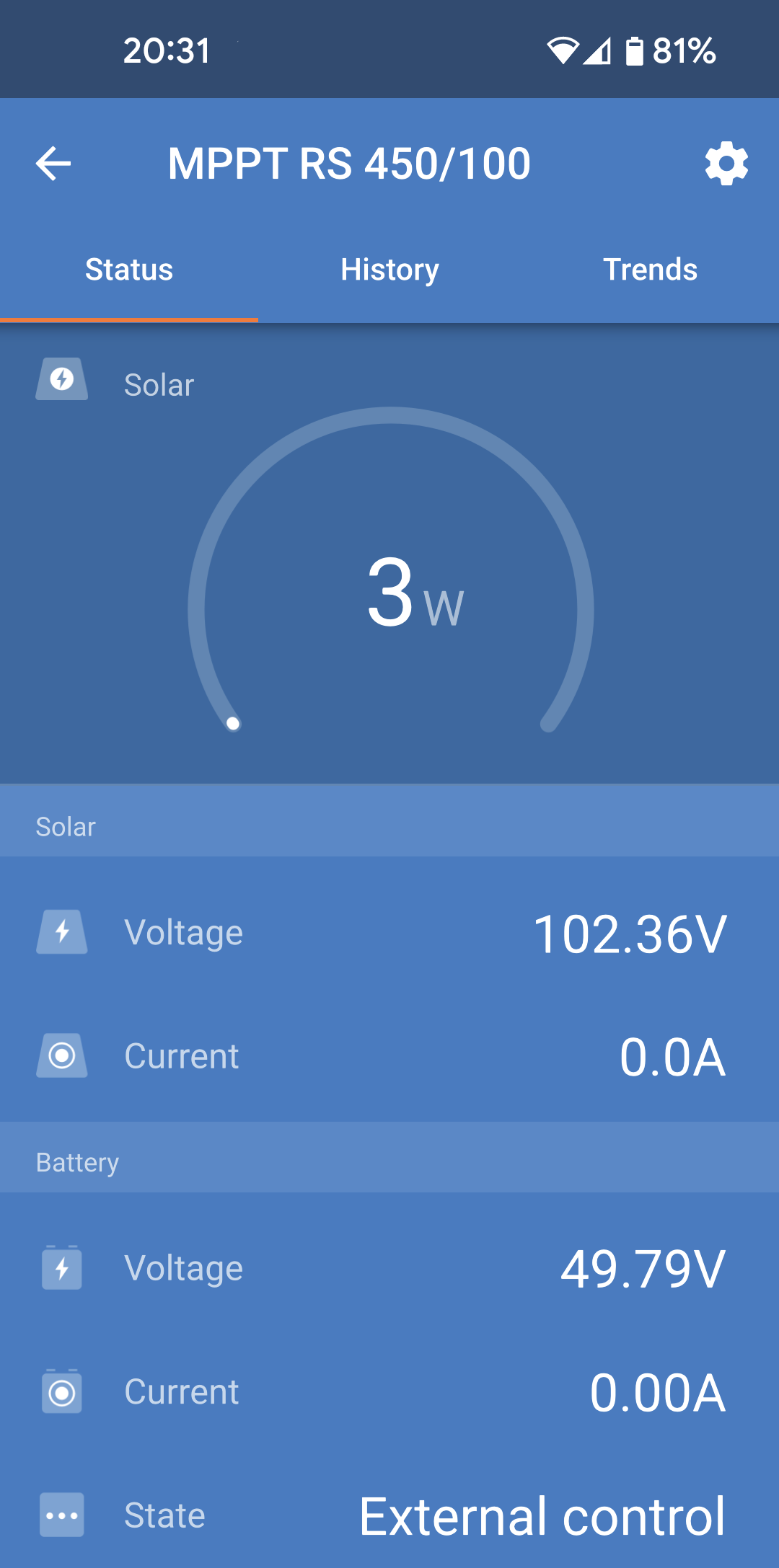
Task: Click the Battery section header
Action: pos(76,1161)
